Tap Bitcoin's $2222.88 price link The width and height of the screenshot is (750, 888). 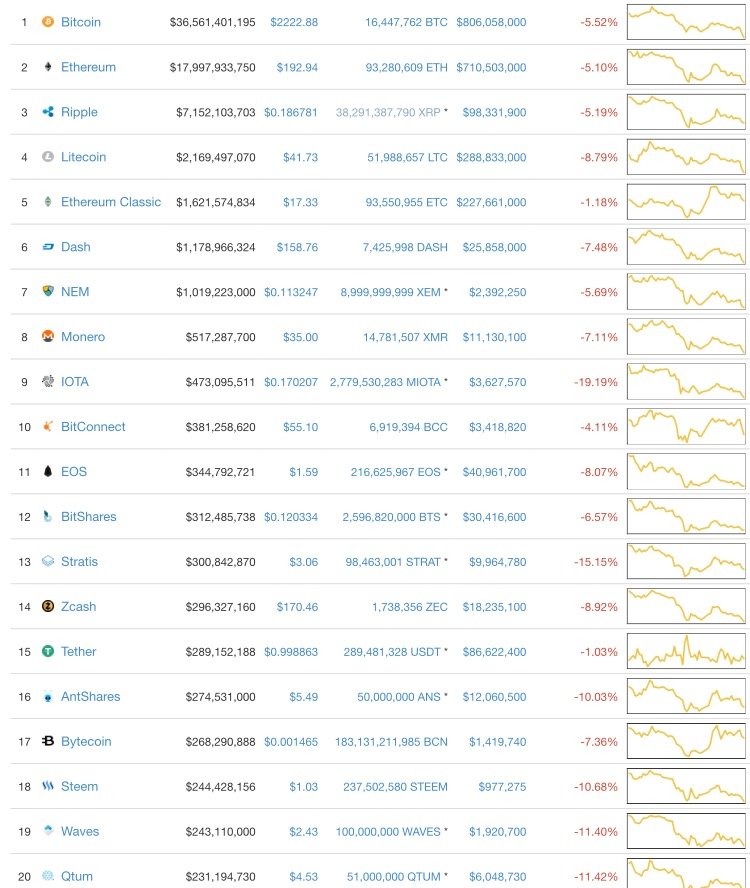point(294,22)
